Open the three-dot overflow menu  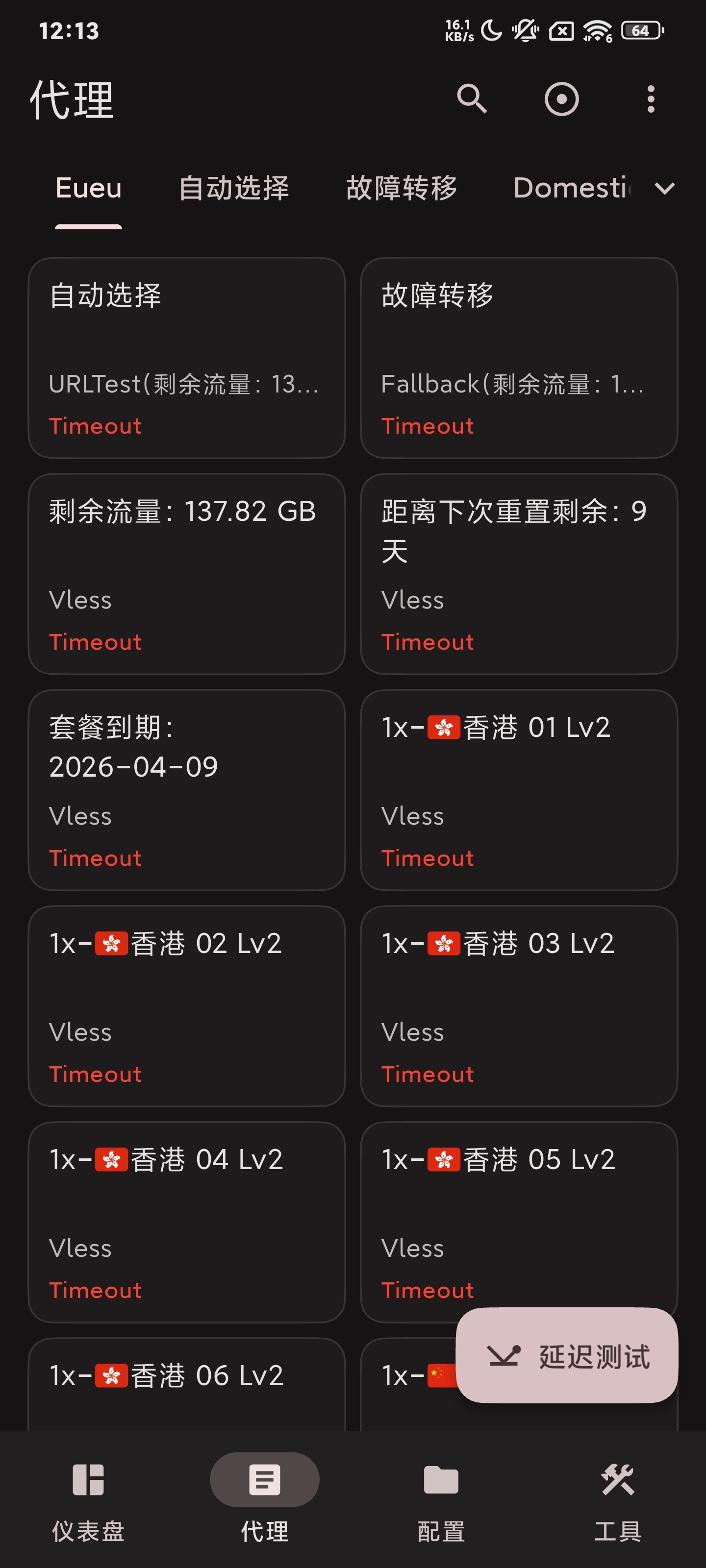pyautogui.click(x=651, y=98)
